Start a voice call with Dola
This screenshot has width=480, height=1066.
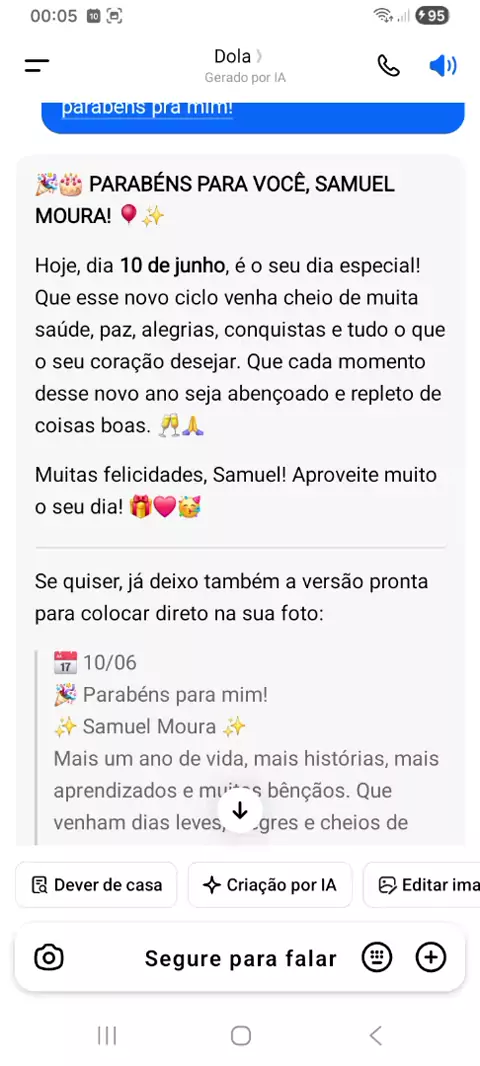coord(388,65)
